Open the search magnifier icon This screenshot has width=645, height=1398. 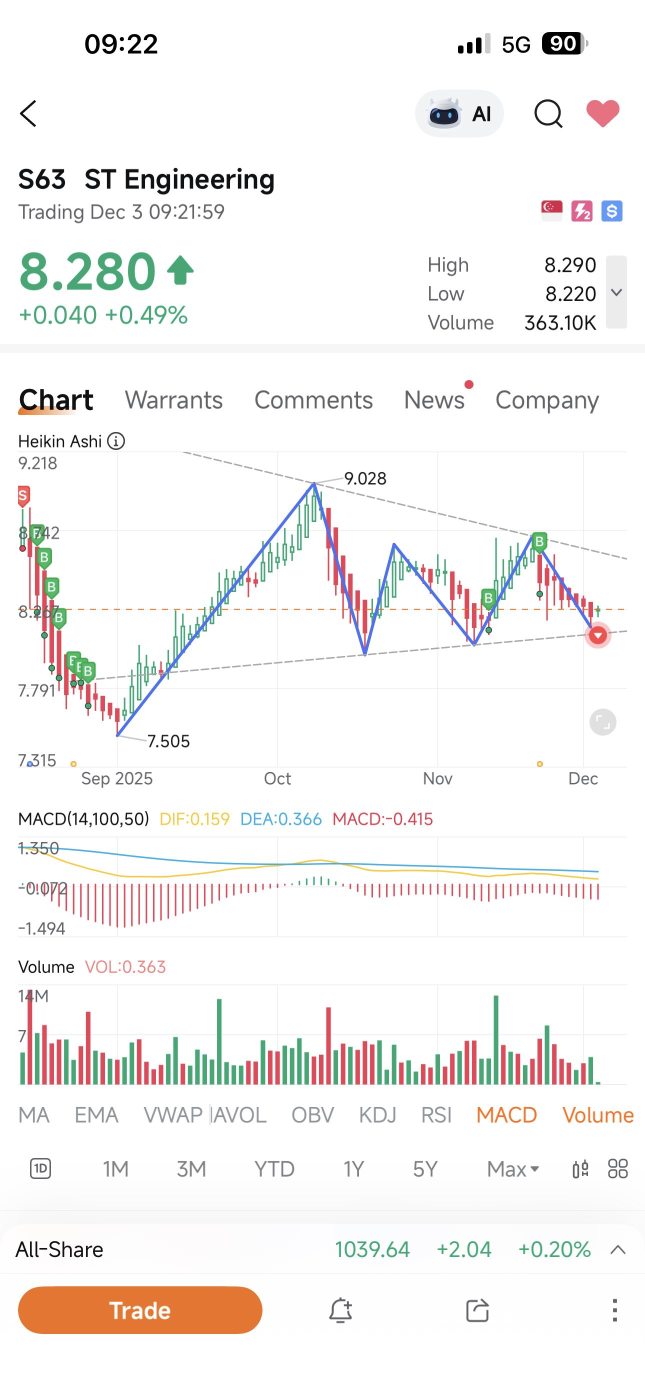tap(548, 114)
